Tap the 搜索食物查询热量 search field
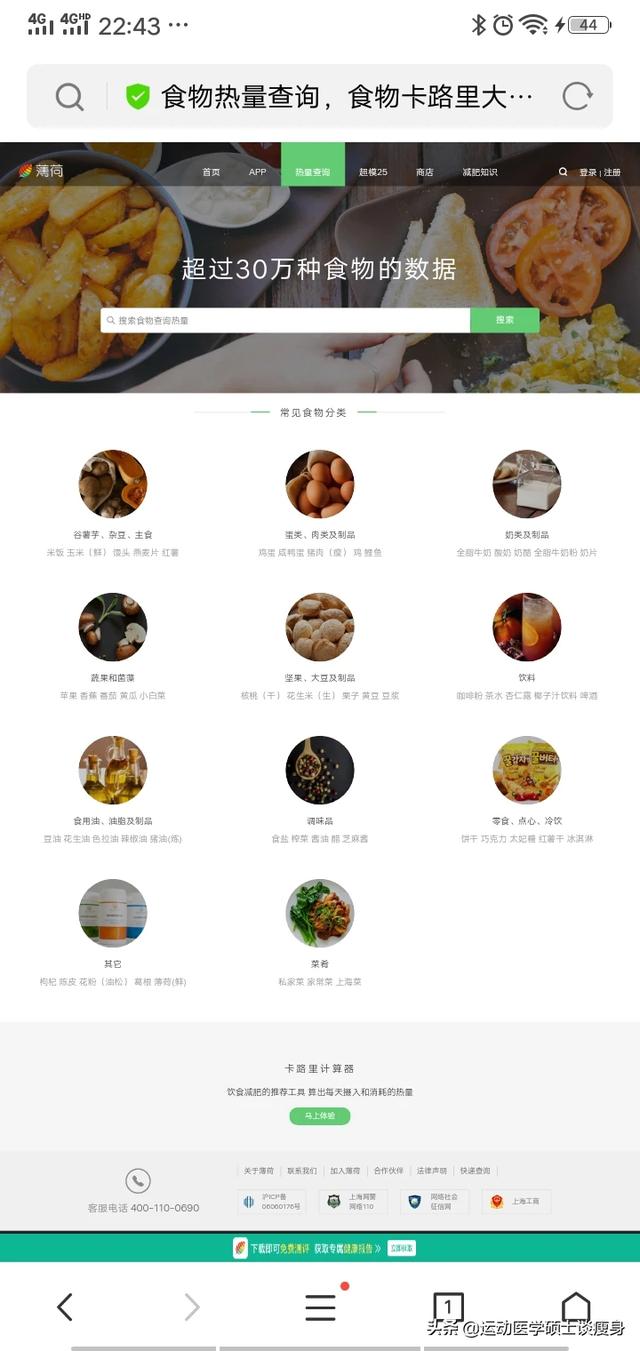Viewport: 640px width, 1351px height. pyautogui.click(x=285, y=320)
